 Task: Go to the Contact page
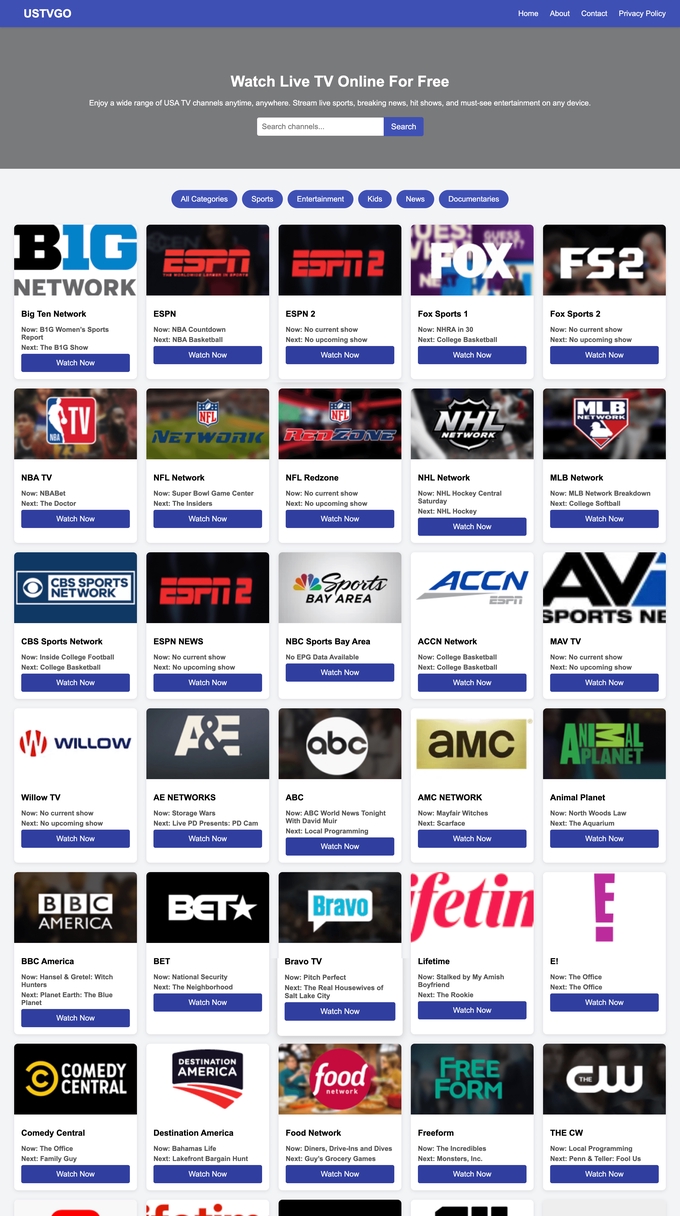tap(594, 13)
